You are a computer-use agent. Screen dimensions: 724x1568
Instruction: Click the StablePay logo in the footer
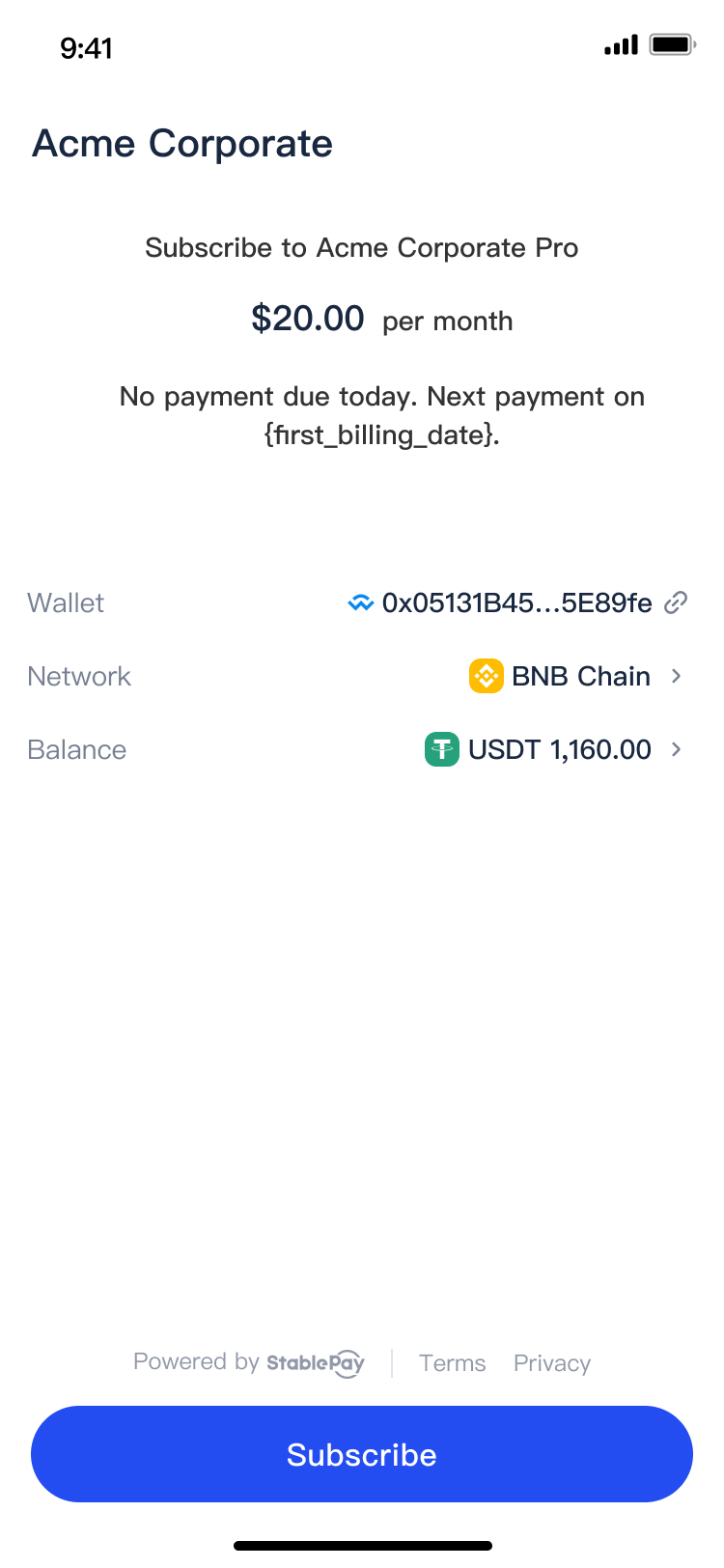pos(317,1363)
